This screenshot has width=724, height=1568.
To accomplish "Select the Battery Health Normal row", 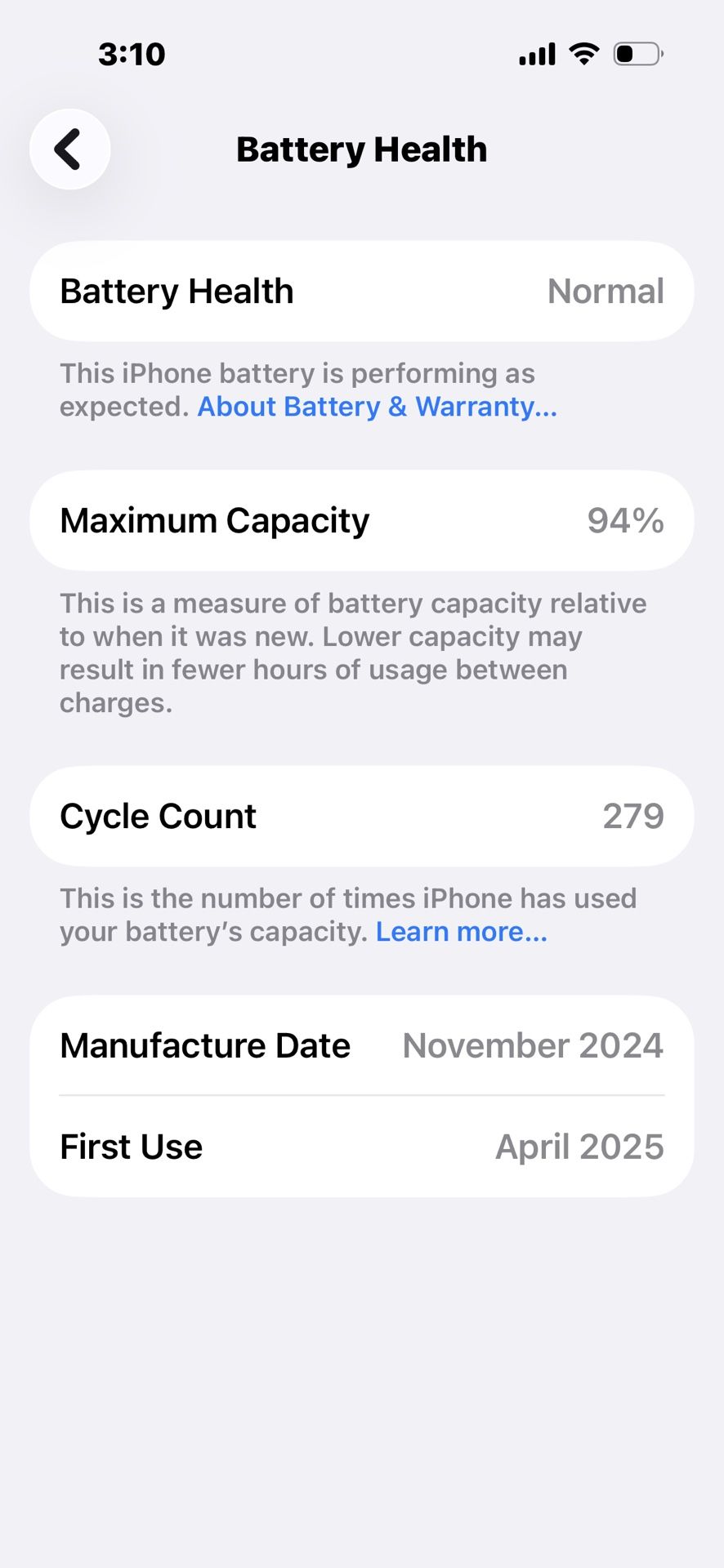I will click(361, 291).
